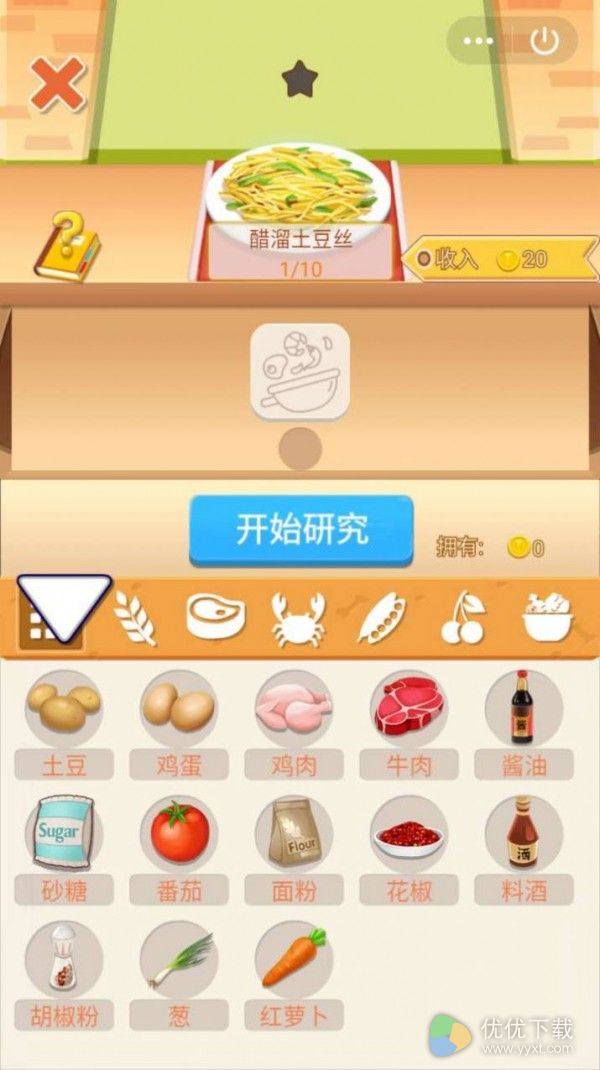The height and width of the screenshot is (1070, 600).
Task: Close the mini-program with power icon
Action: (544, 41)
